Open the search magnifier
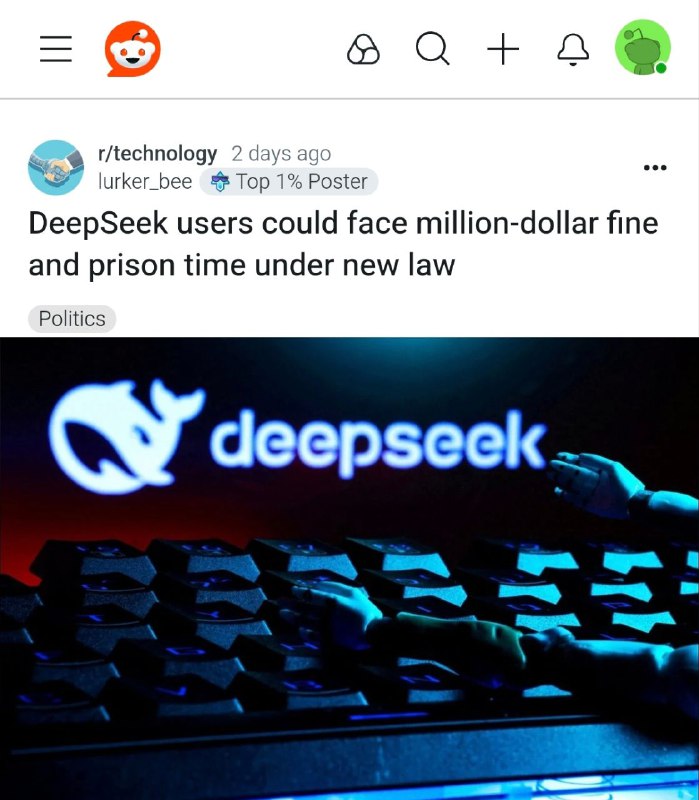The height and width of the screenshot is (800, 699). pyautogui.click(x=432, y=49)
